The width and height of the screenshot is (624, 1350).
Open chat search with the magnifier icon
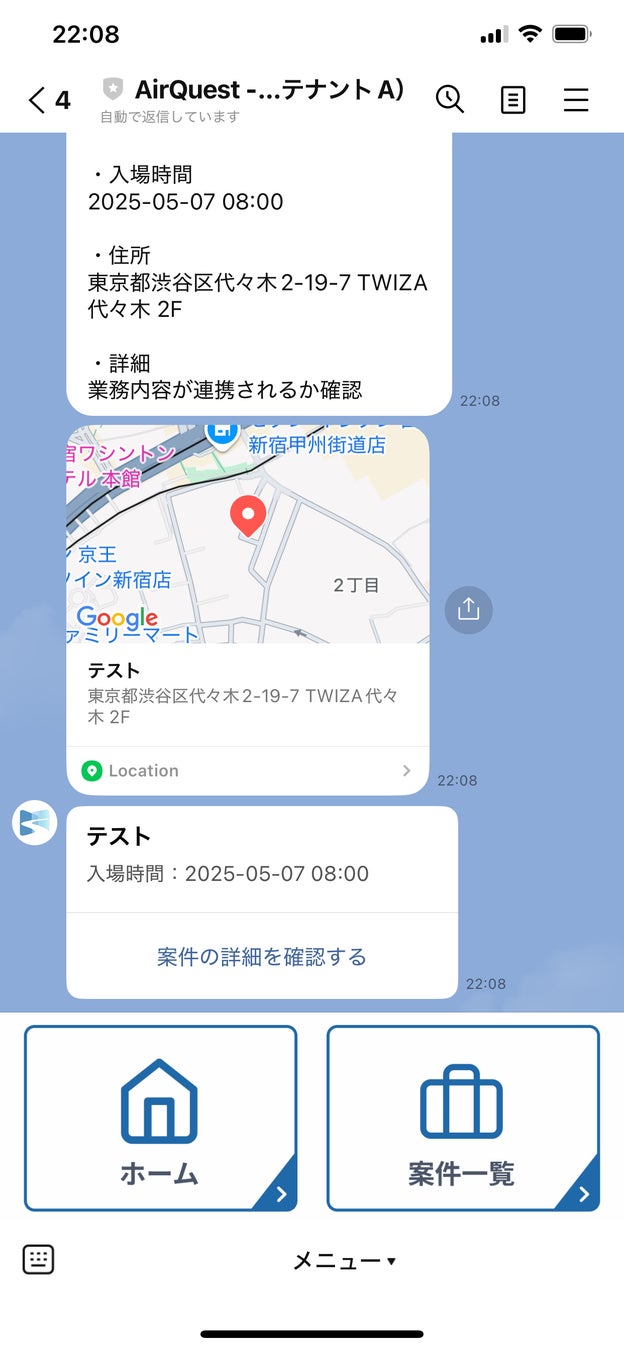450,99
